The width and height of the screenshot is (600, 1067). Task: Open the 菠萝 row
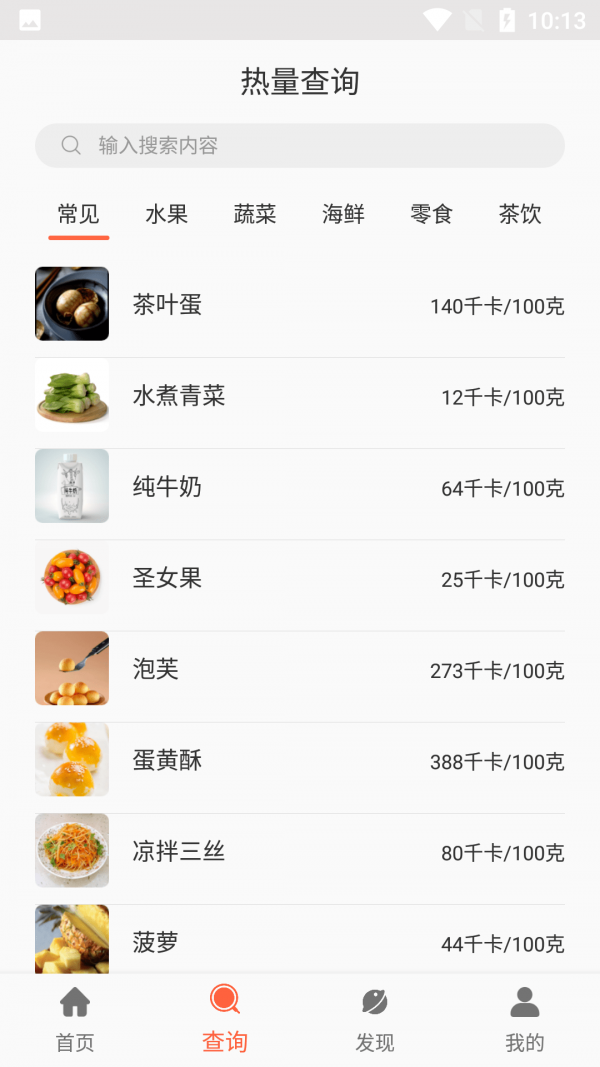tap(300, 941)
